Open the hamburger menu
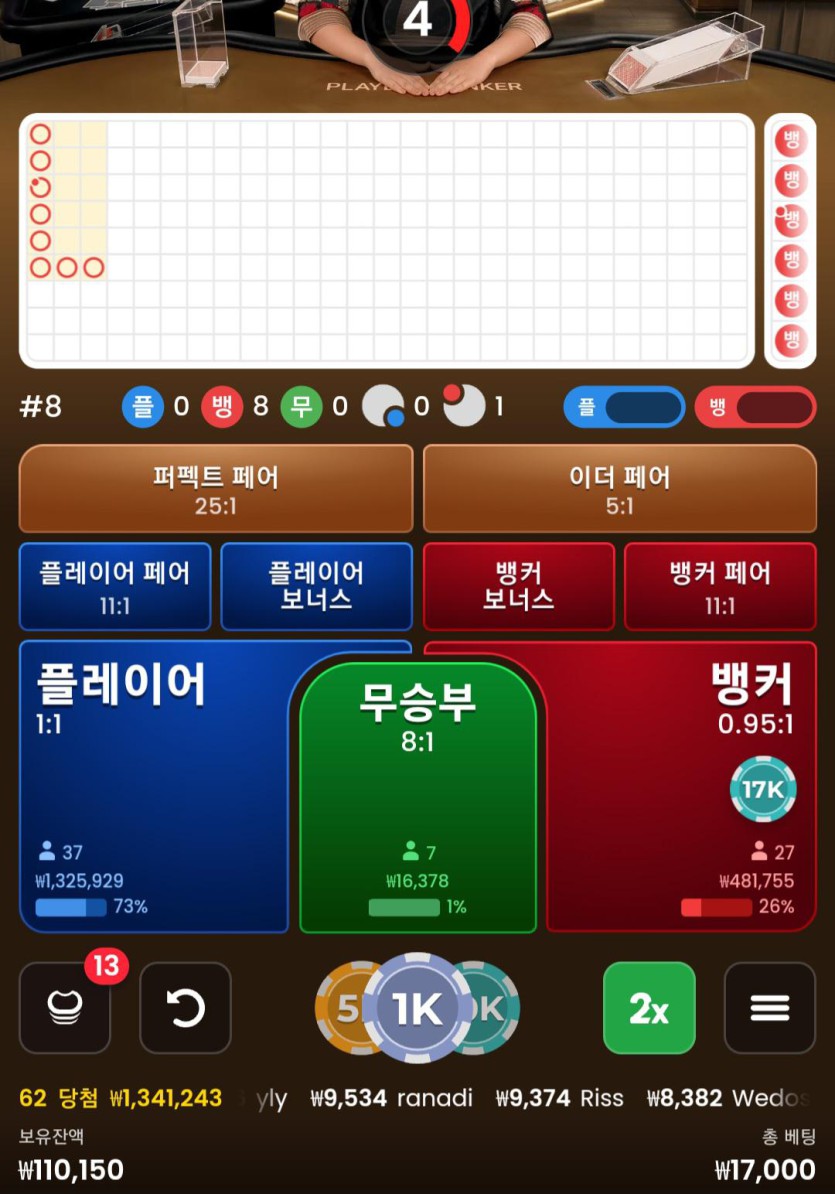835x1194 pixels. 769,1008
